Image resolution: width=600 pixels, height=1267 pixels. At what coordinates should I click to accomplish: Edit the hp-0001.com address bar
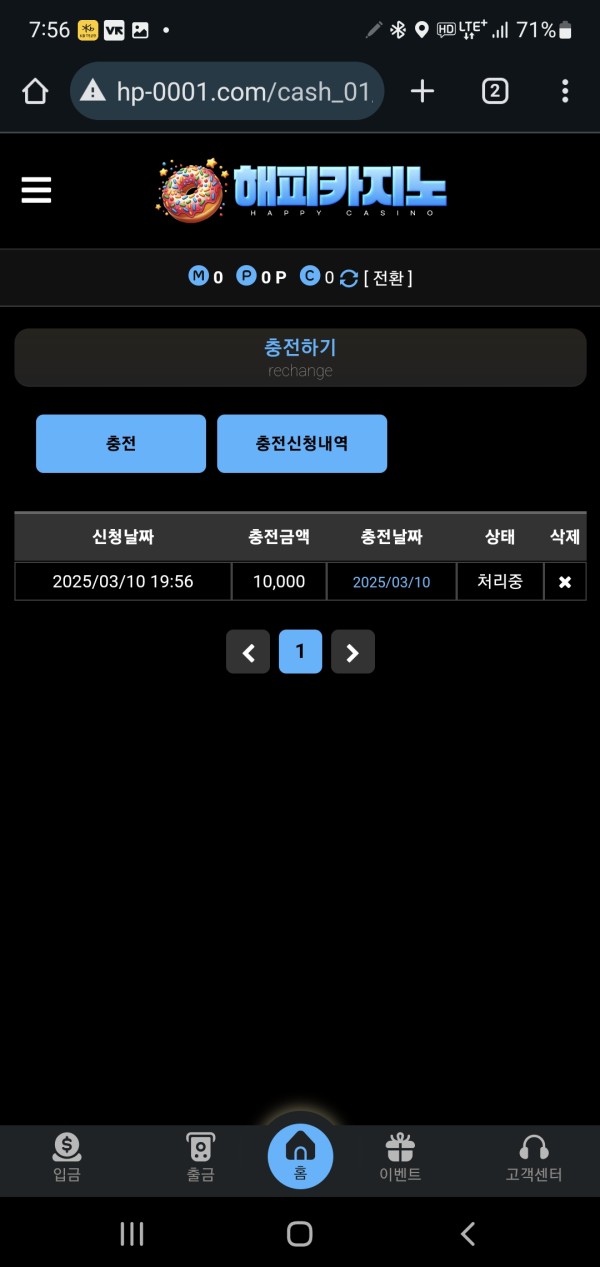coord(240,92)
